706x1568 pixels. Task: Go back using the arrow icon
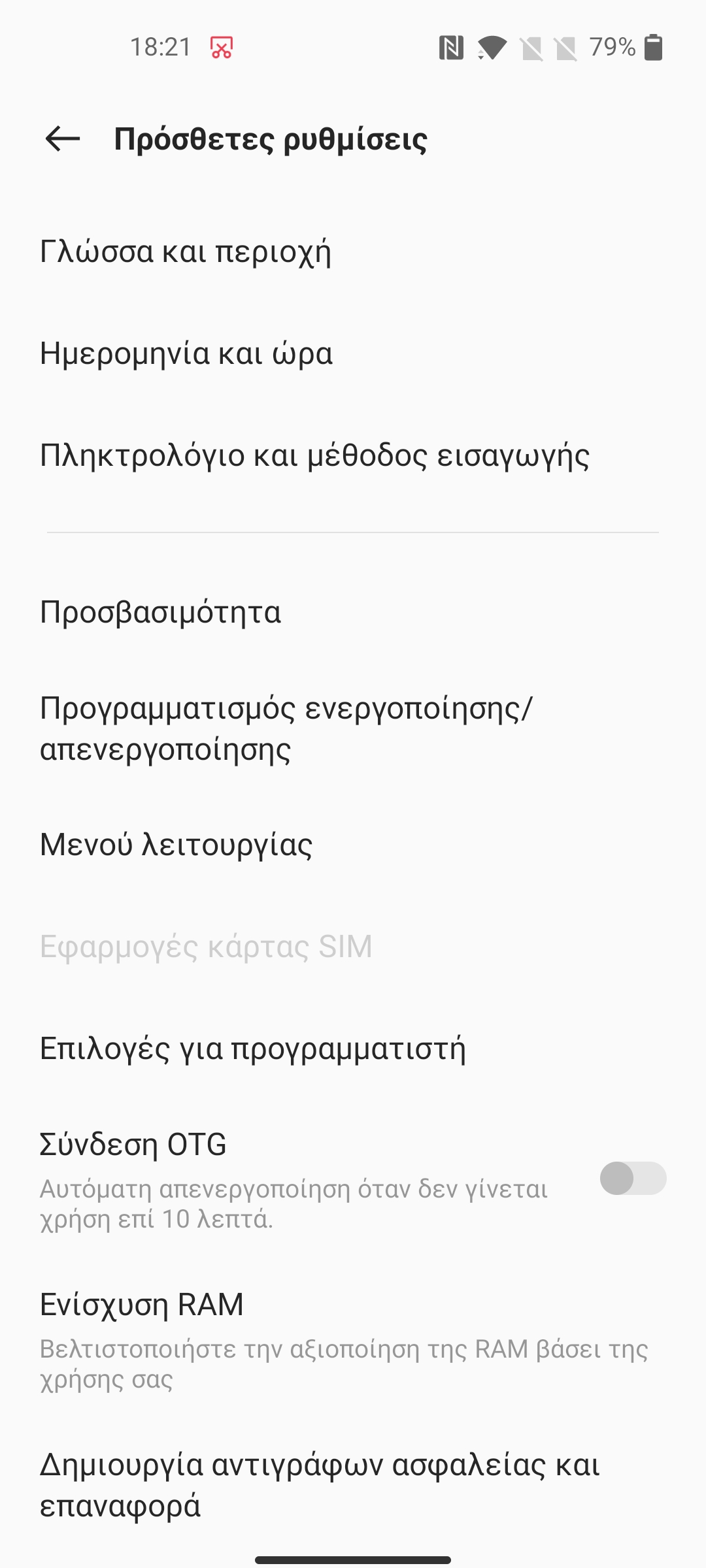point(63,139)
